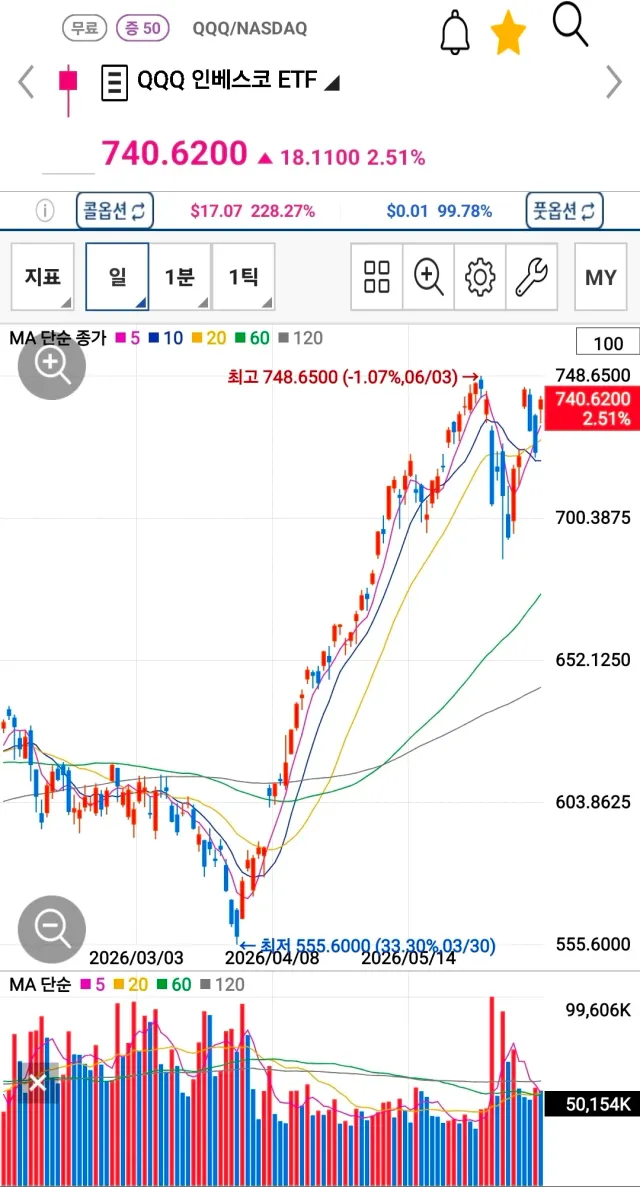Tap the 풋옵션 switch button
640x1187 pixels.
pos(565,210)
